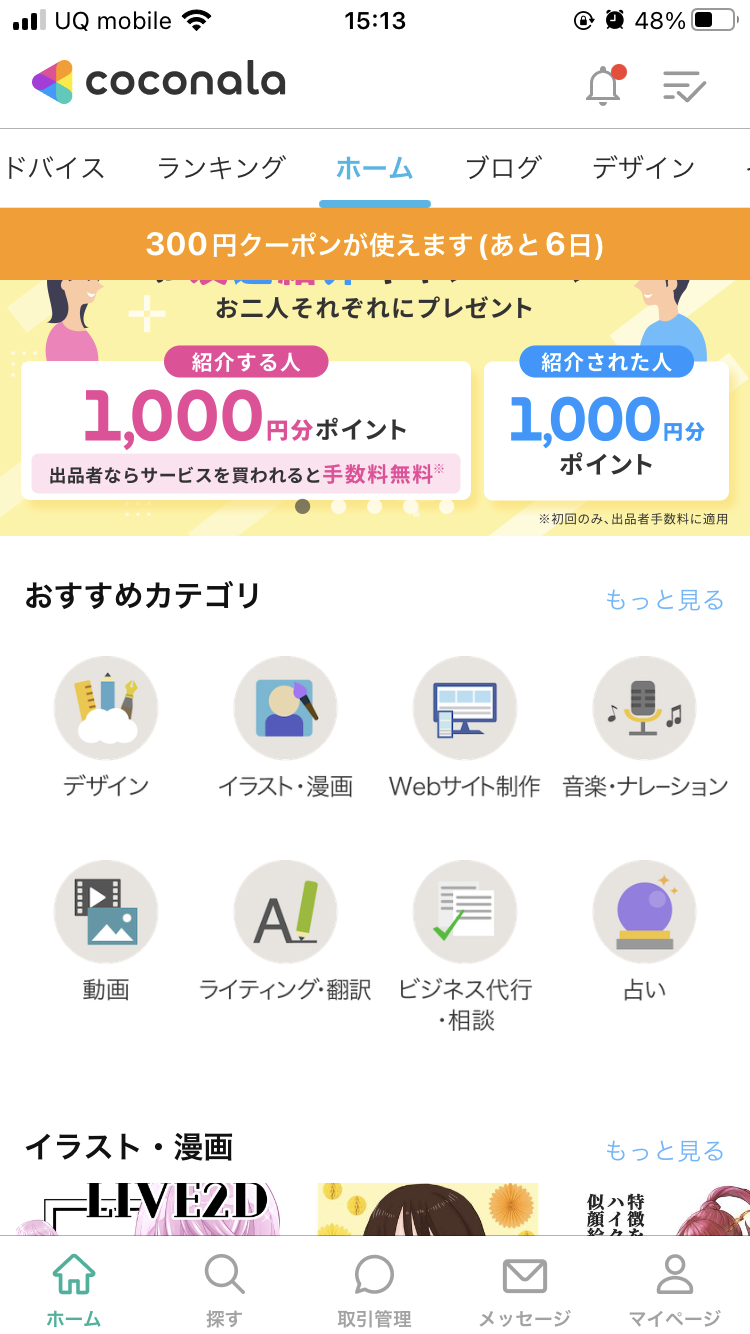Open the notifications bell

(x=603, y=85)
